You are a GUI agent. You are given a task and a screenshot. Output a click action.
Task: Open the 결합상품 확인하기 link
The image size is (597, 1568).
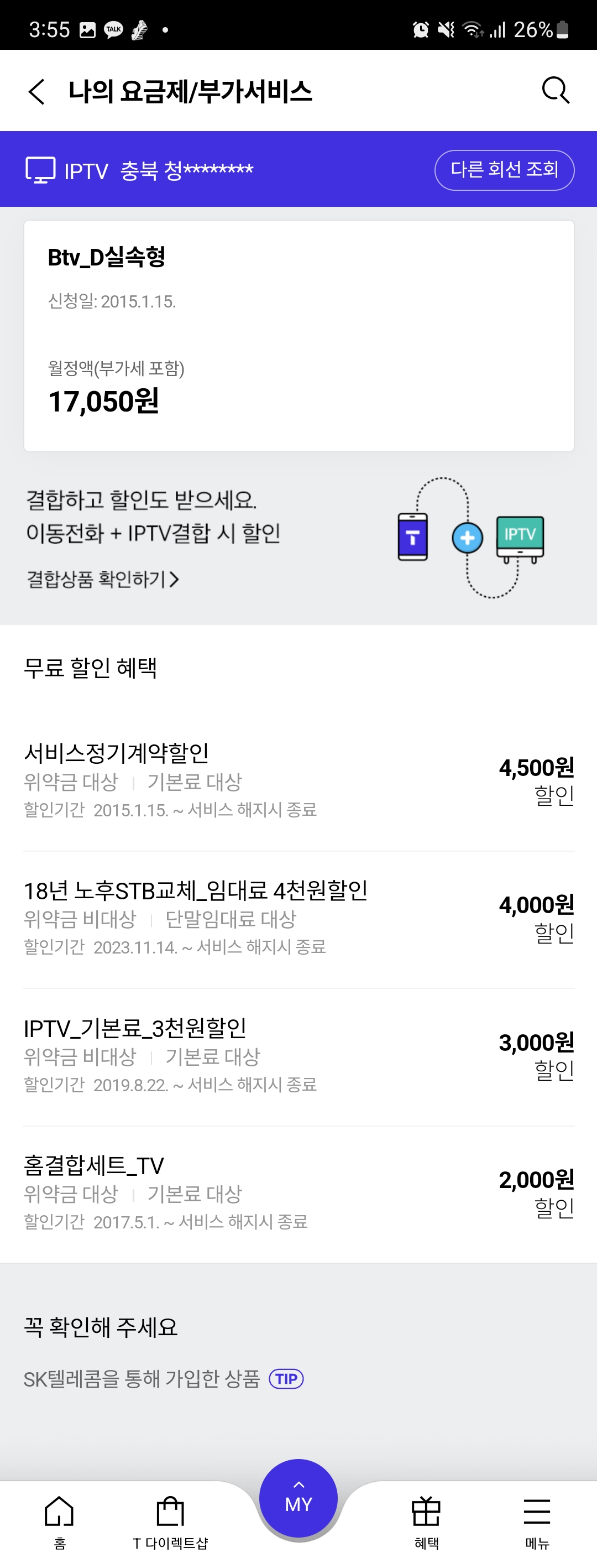103,579
